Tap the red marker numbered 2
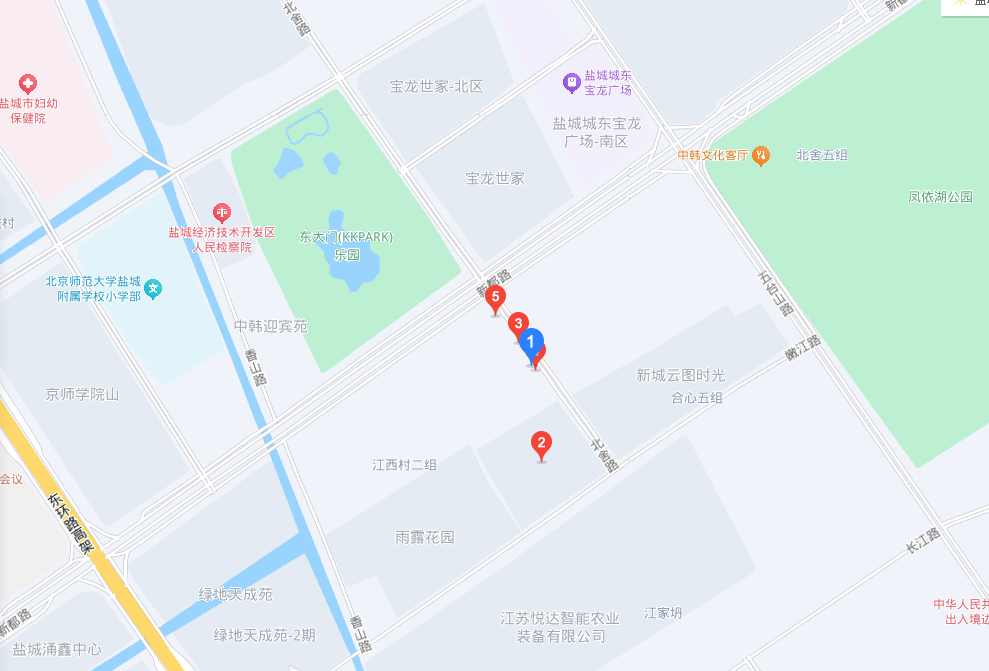Screen dimensions: 989x671 click(x=541, y=443)
